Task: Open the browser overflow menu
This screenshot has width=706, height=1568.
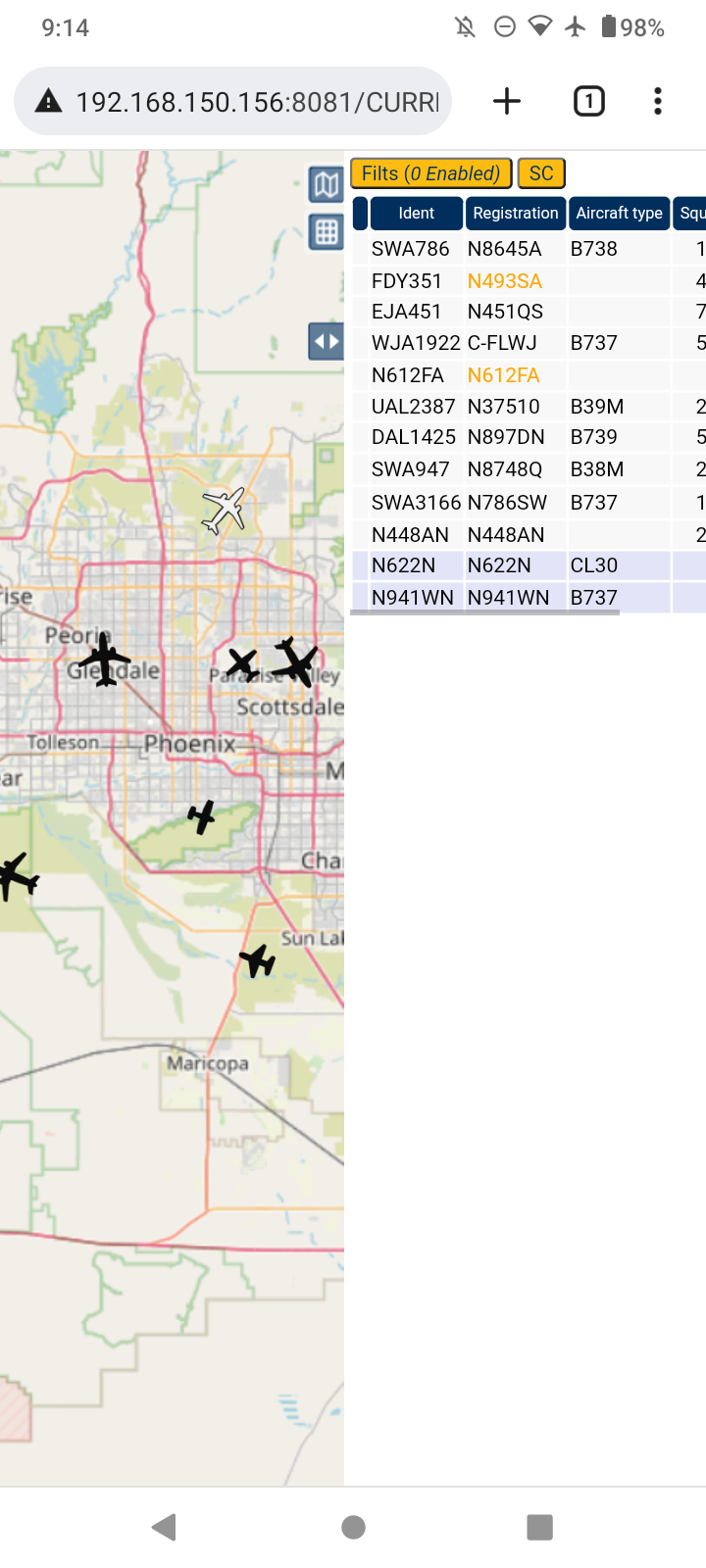Action: click(658, 101)
